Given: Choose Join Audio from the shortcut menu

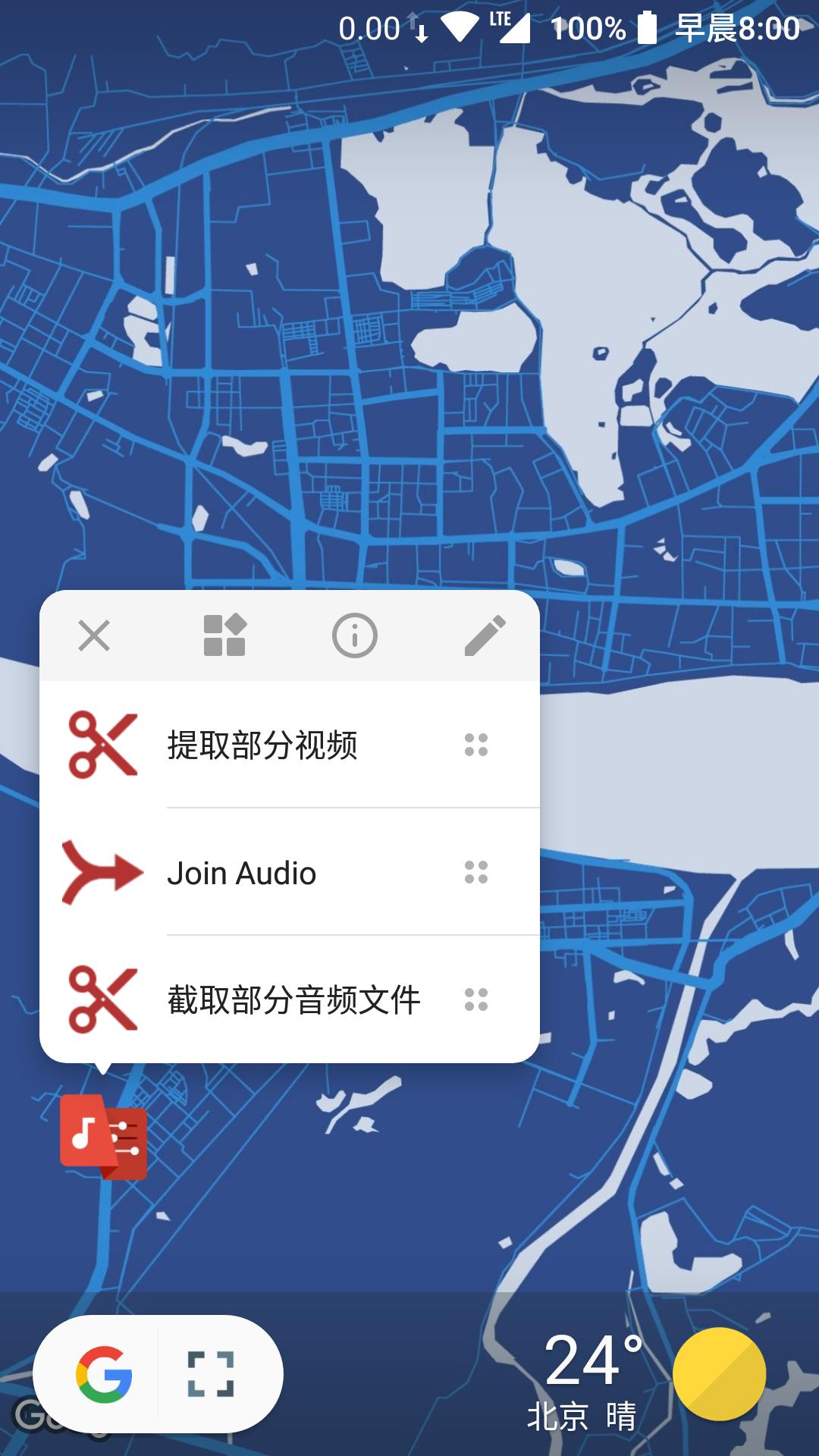Looking at the screenshot, I should 243,874.
